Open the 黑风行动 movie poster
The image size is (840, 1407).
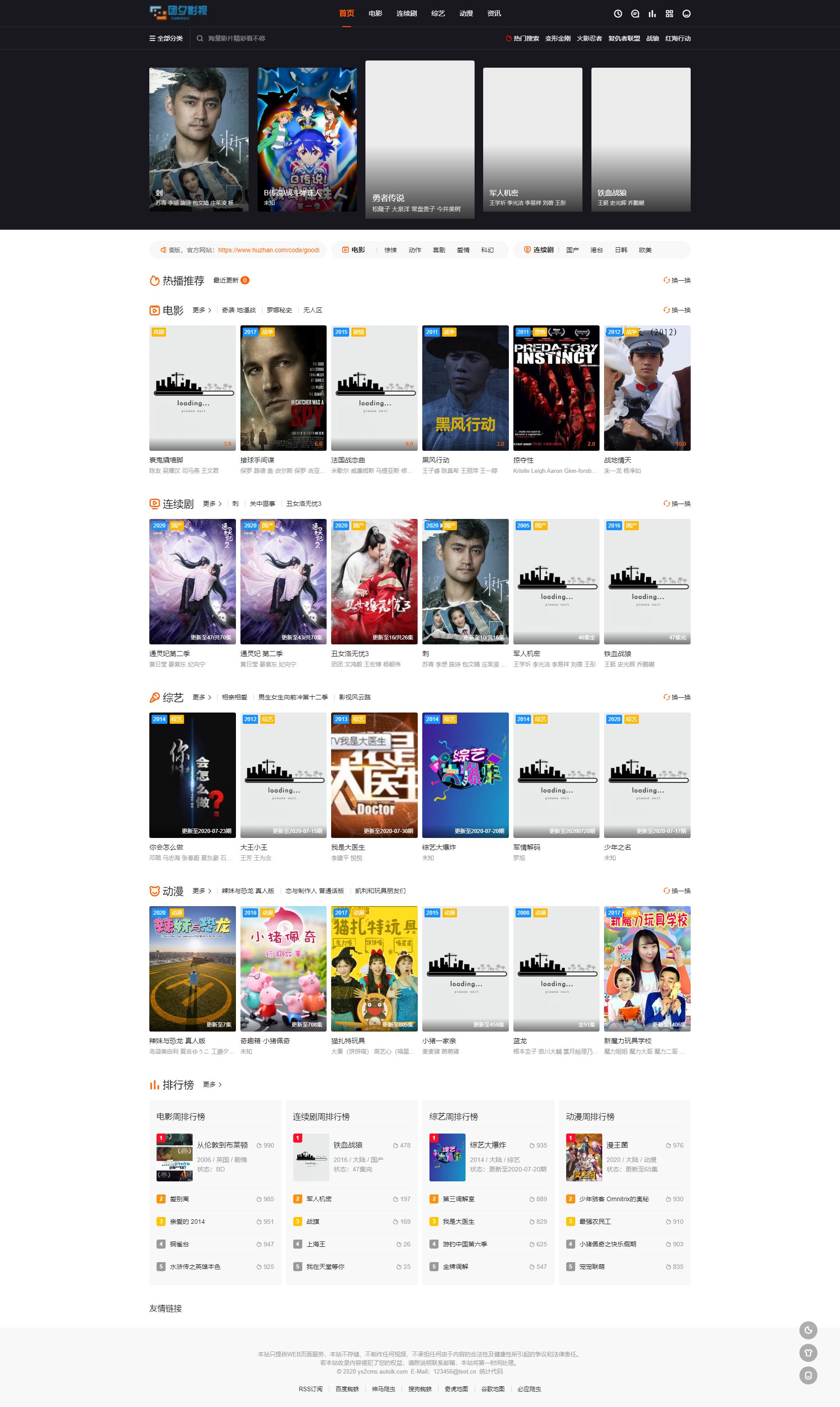(x=465, y=388)
